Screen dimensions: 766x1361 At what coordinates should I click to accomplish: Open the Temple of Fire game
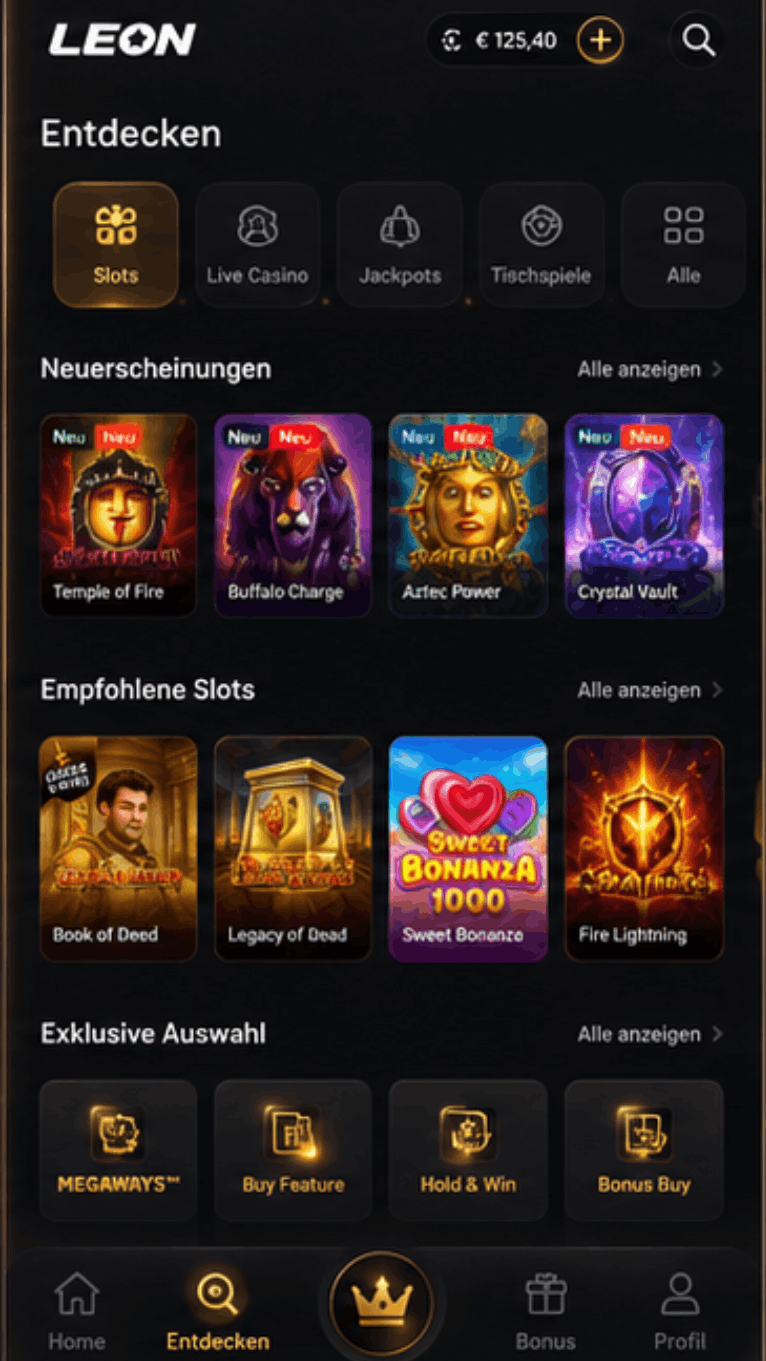coord(118,515)
